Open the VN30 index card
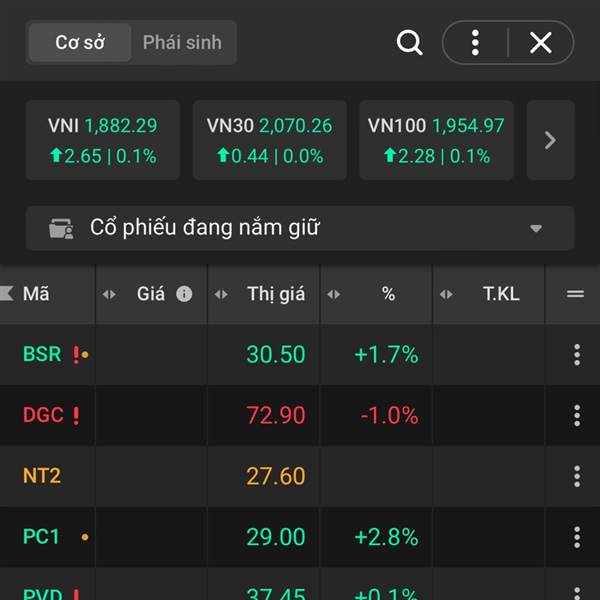This screenshot has width=600, height=600. click(x=269, y=140)
